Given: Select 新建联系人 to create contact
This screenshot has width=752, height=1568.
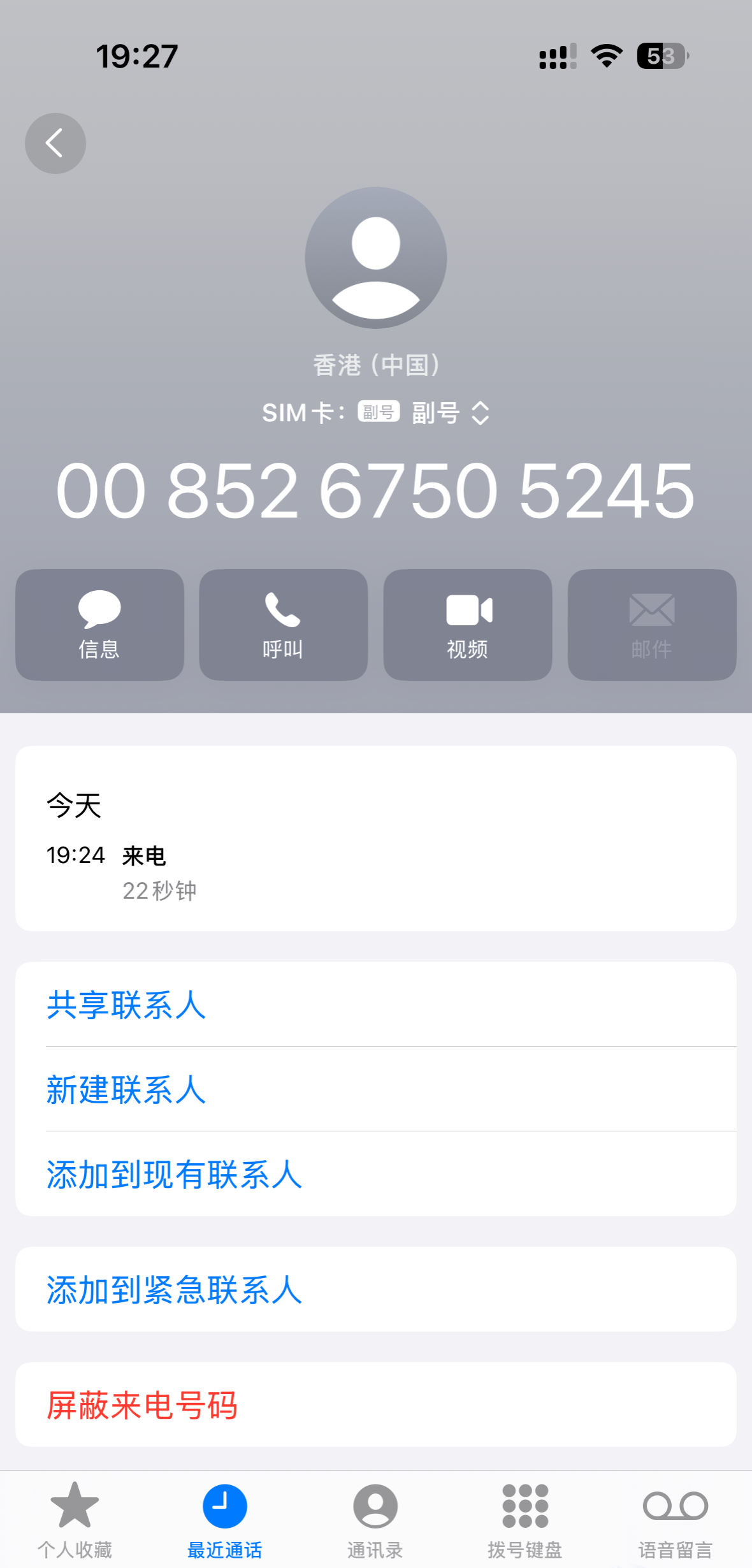Looking at the screenshot, I should (126, 1089).
